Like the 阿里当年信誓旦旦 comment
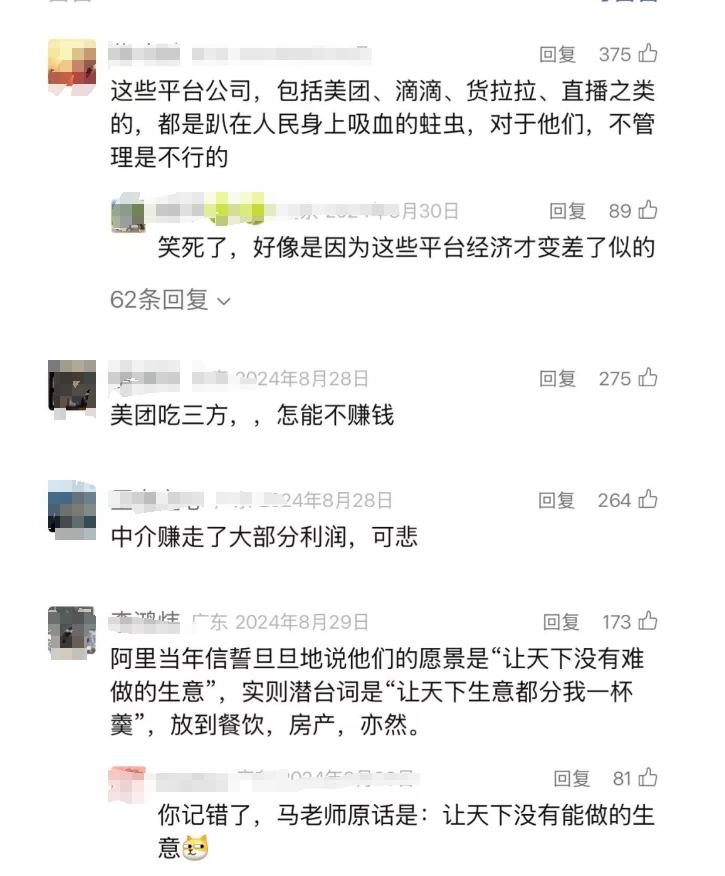The image size is (725, 876). coord(648,621)
